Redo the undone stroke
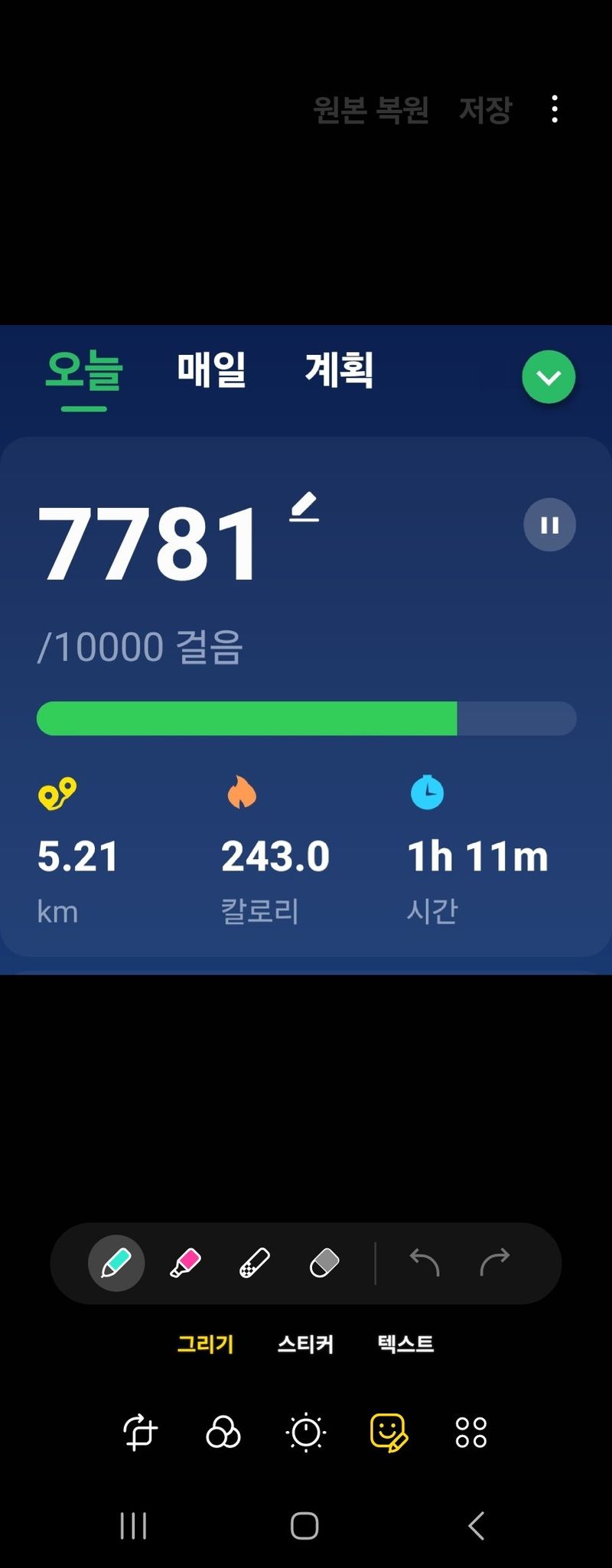 495,1263
